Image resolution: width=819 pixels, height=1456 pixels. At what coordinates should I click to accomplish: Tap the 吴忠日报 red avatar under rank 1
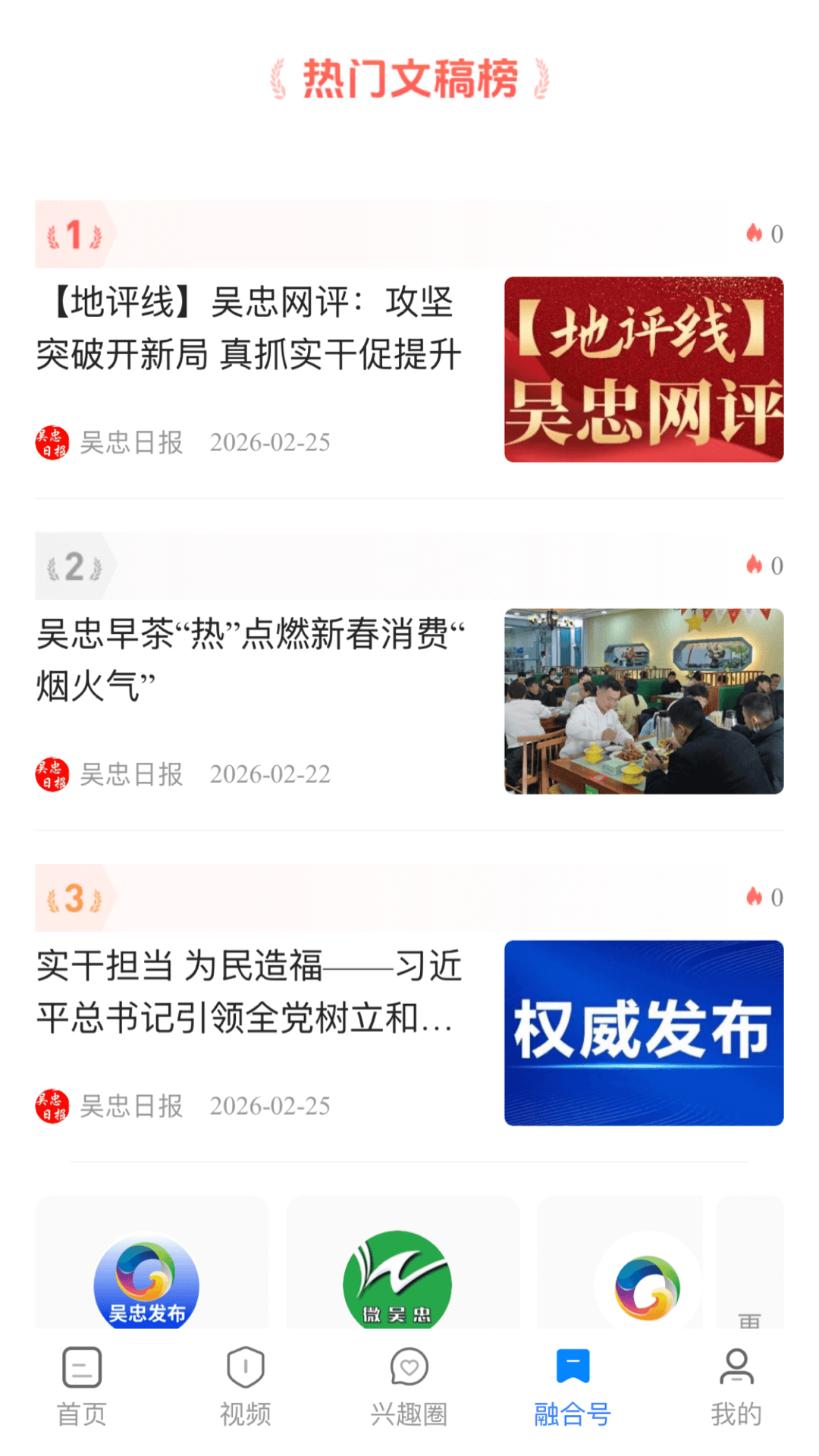[52, 441]
